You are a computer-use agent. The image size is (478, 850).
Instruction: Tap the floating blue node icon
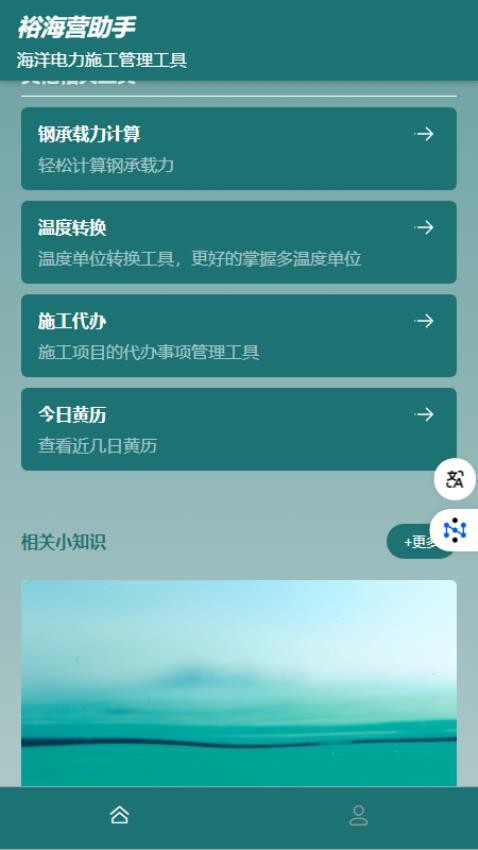click(455, 530)
